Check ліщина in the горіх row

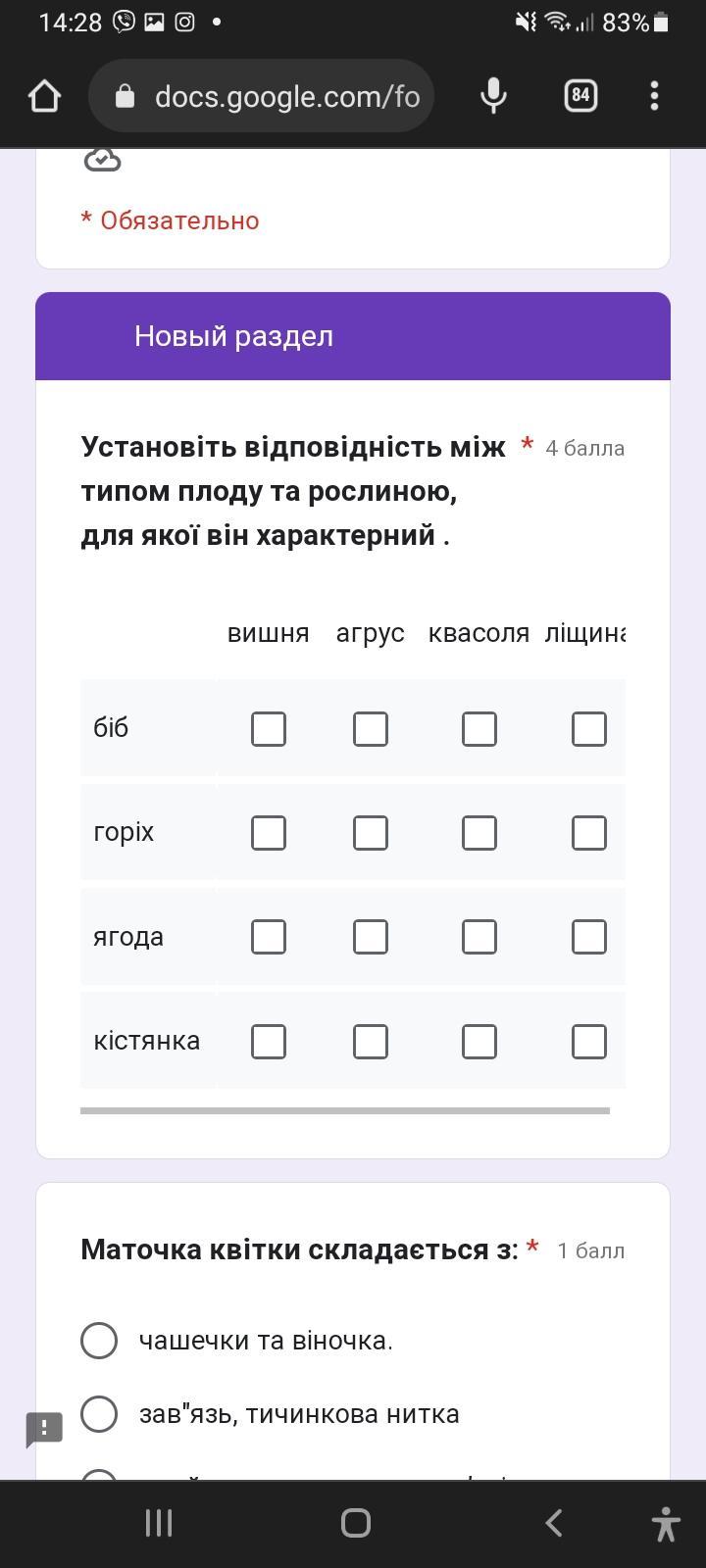point(588,833)
